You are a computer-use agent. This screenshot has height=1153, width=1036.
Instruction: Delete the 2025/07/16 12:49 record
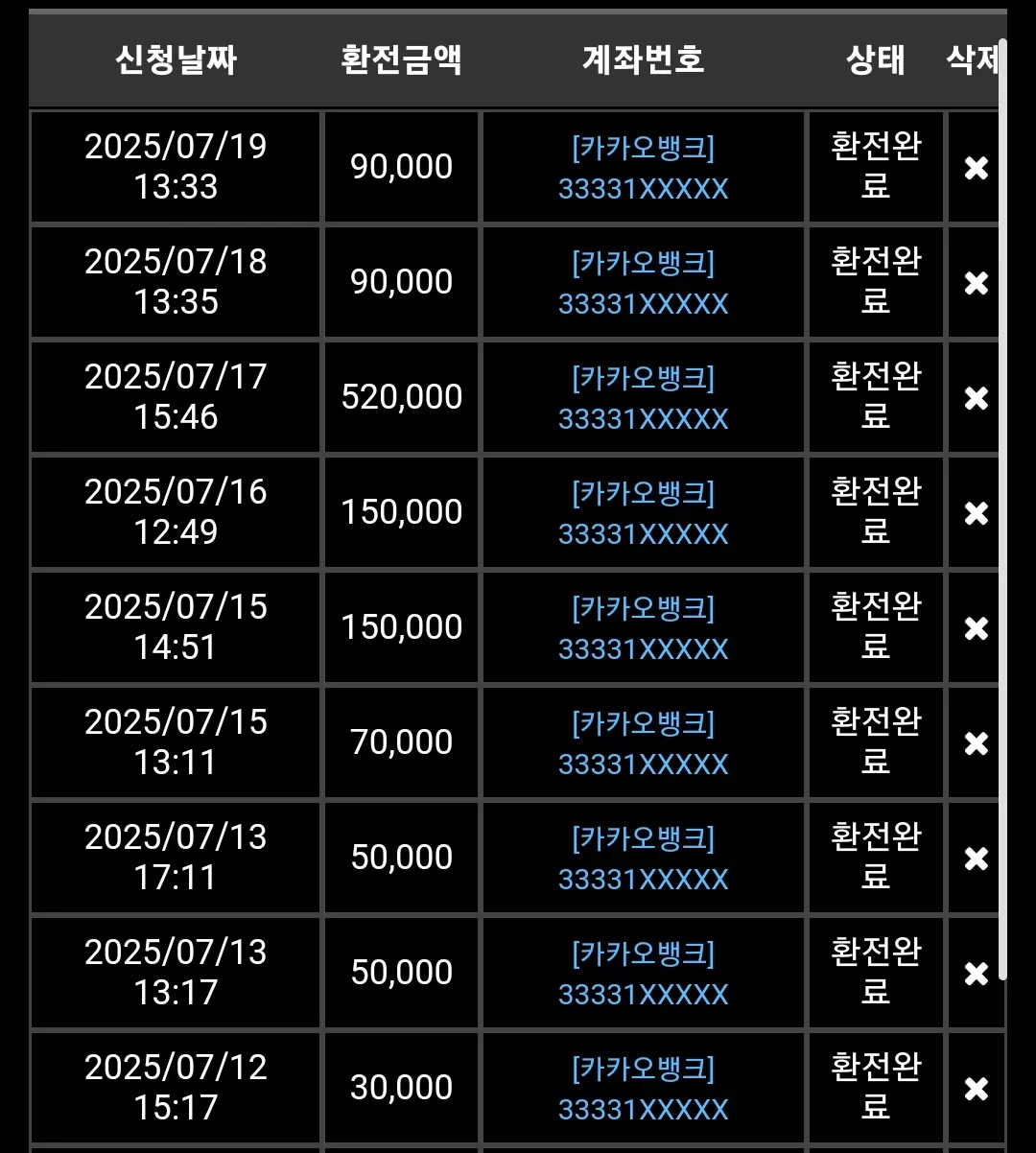[x=976, y=513]
